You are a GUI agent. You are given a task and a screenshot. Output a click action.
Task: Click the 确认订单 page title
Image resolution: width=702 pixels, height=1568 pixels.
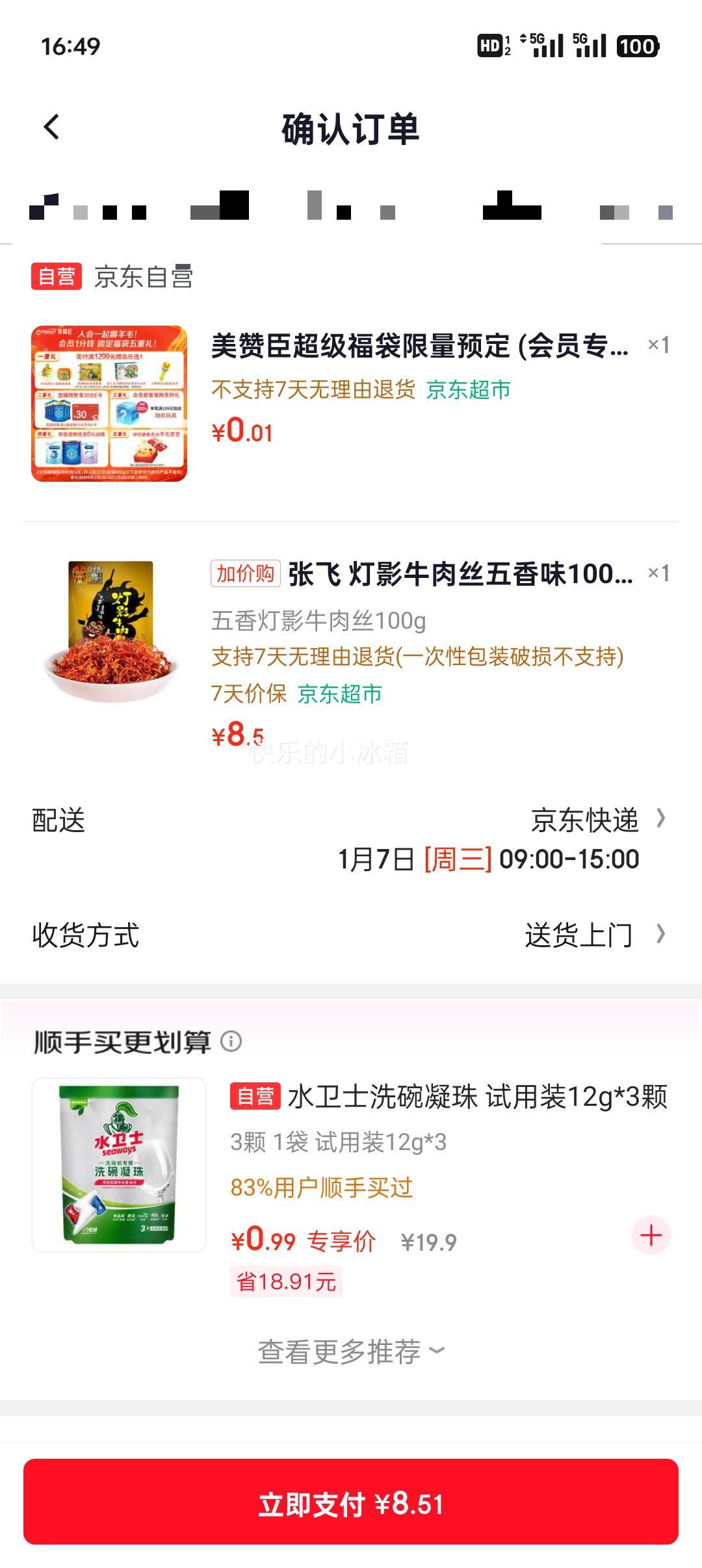click(x=351, y=129)
